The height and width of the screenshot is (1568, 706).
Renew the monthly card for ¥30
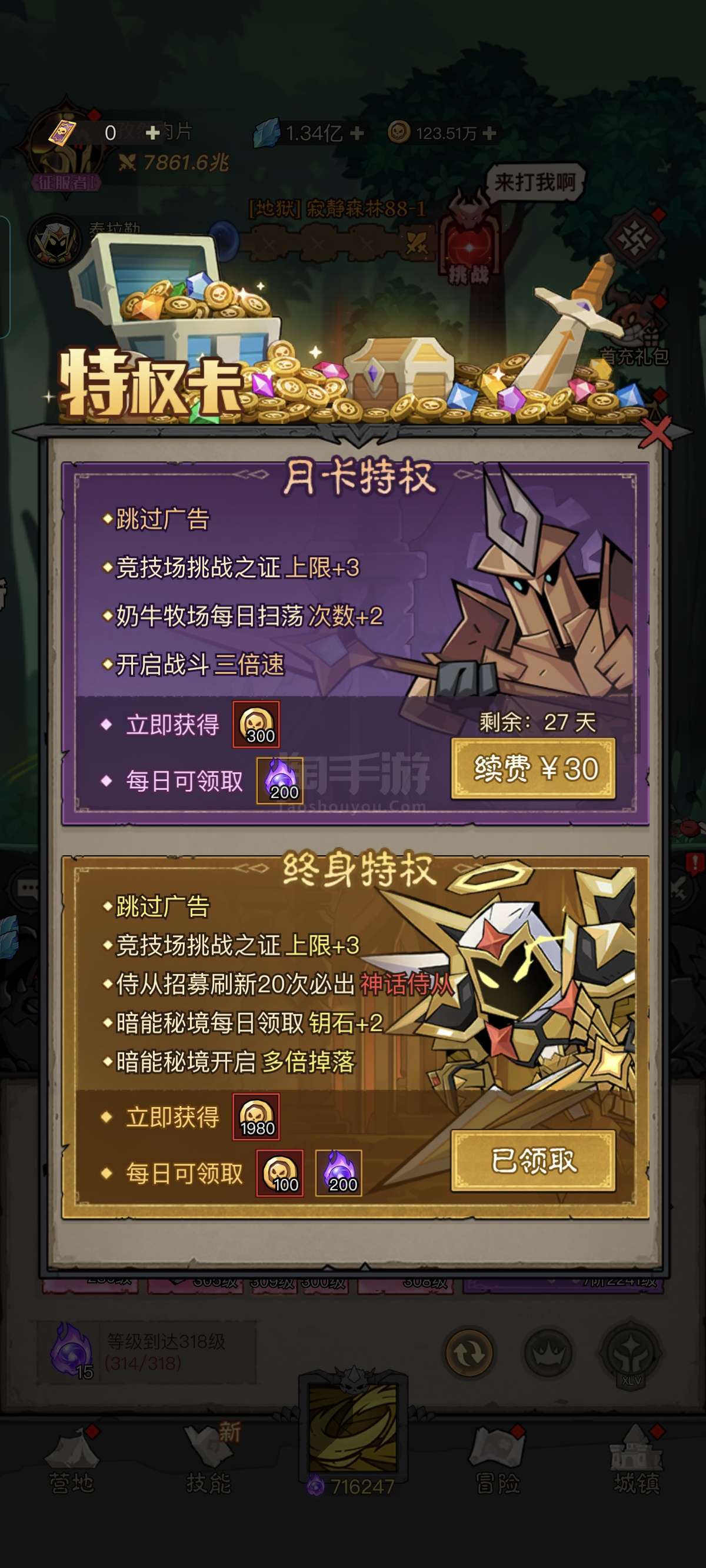[x=533, y=769]
